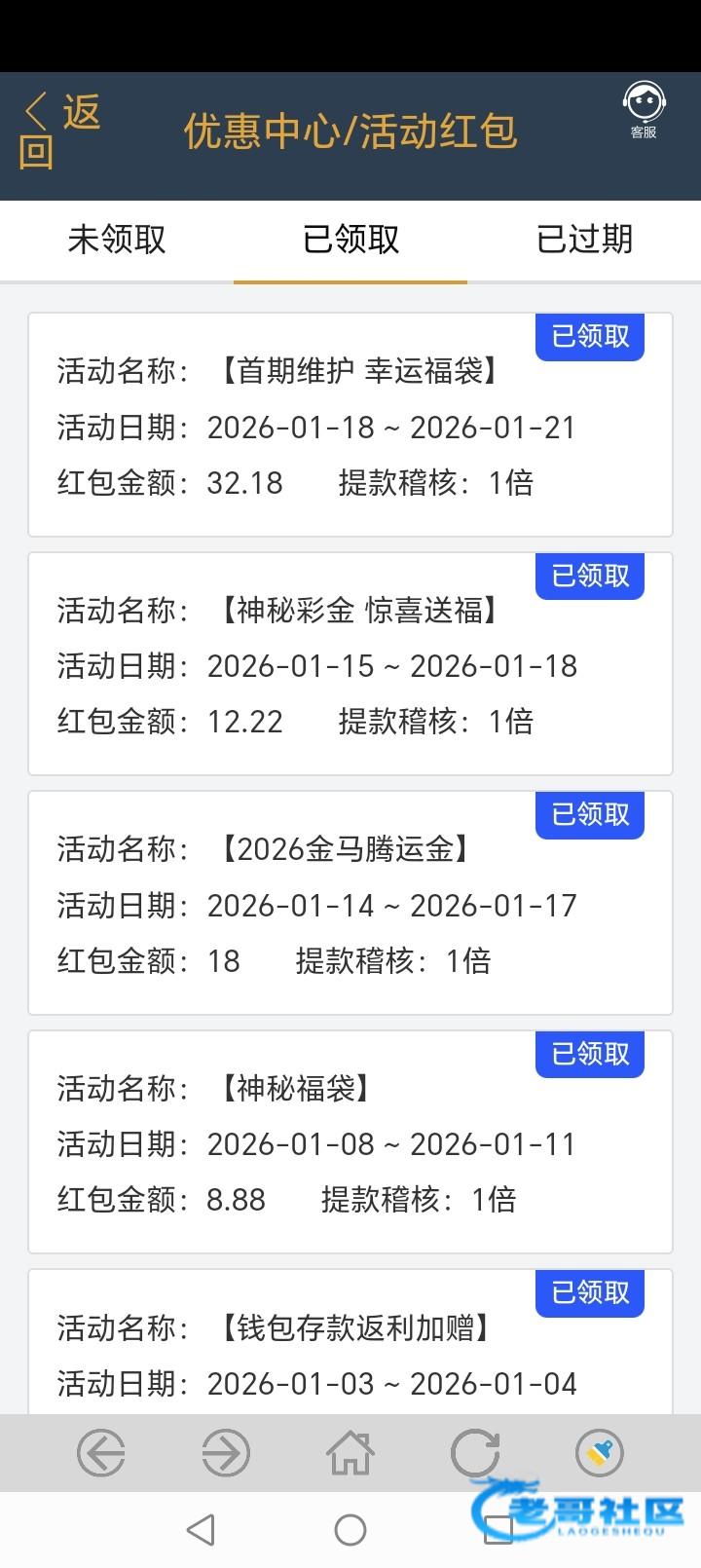Open the 客服 customer service icon
The height and width of the screenshot is (1568, 701).
coord(644,110)
